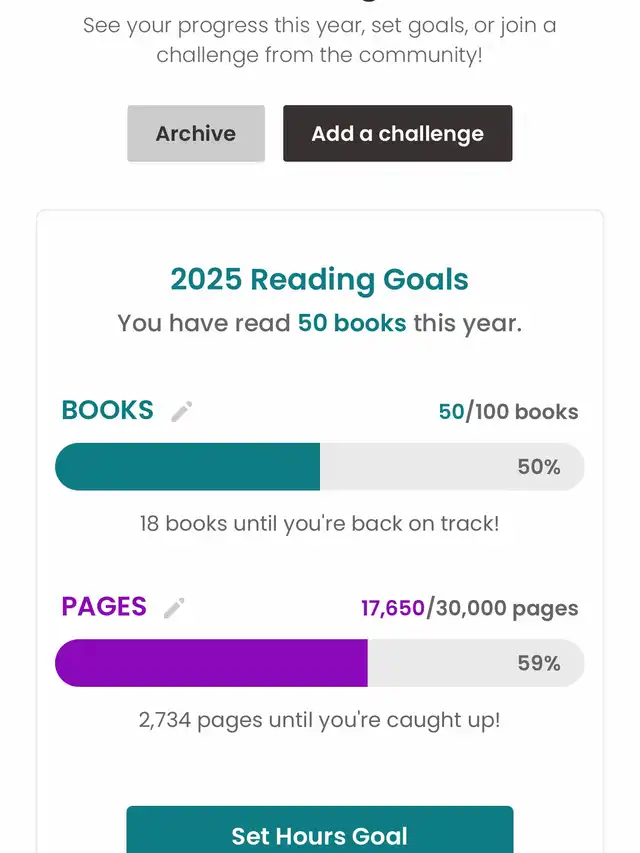Screen dimensions: 640x853
Task: Tap Set Hours Goal
Action: 319,830
